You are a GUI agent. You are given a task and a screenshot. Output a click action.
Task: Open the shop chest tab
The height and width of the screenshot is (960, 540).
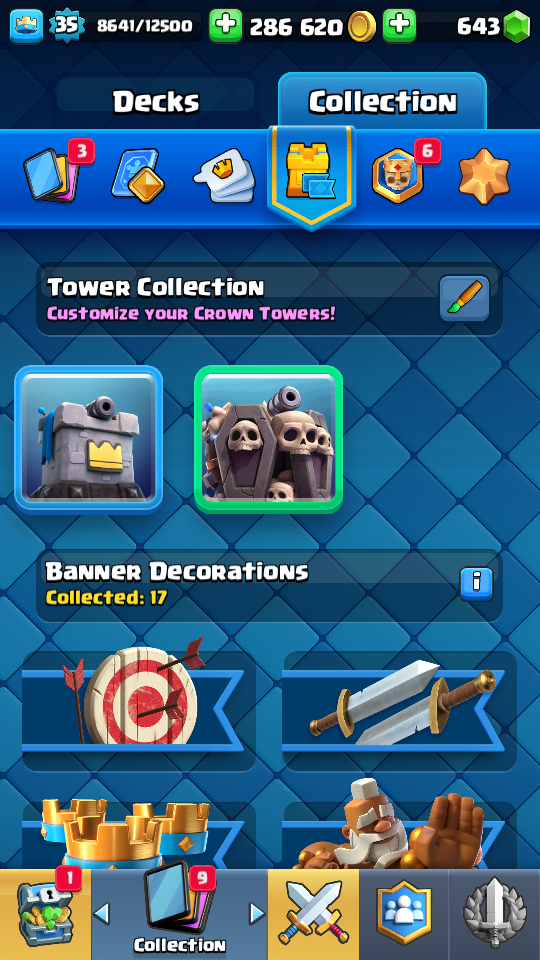[x=45, y=914]
